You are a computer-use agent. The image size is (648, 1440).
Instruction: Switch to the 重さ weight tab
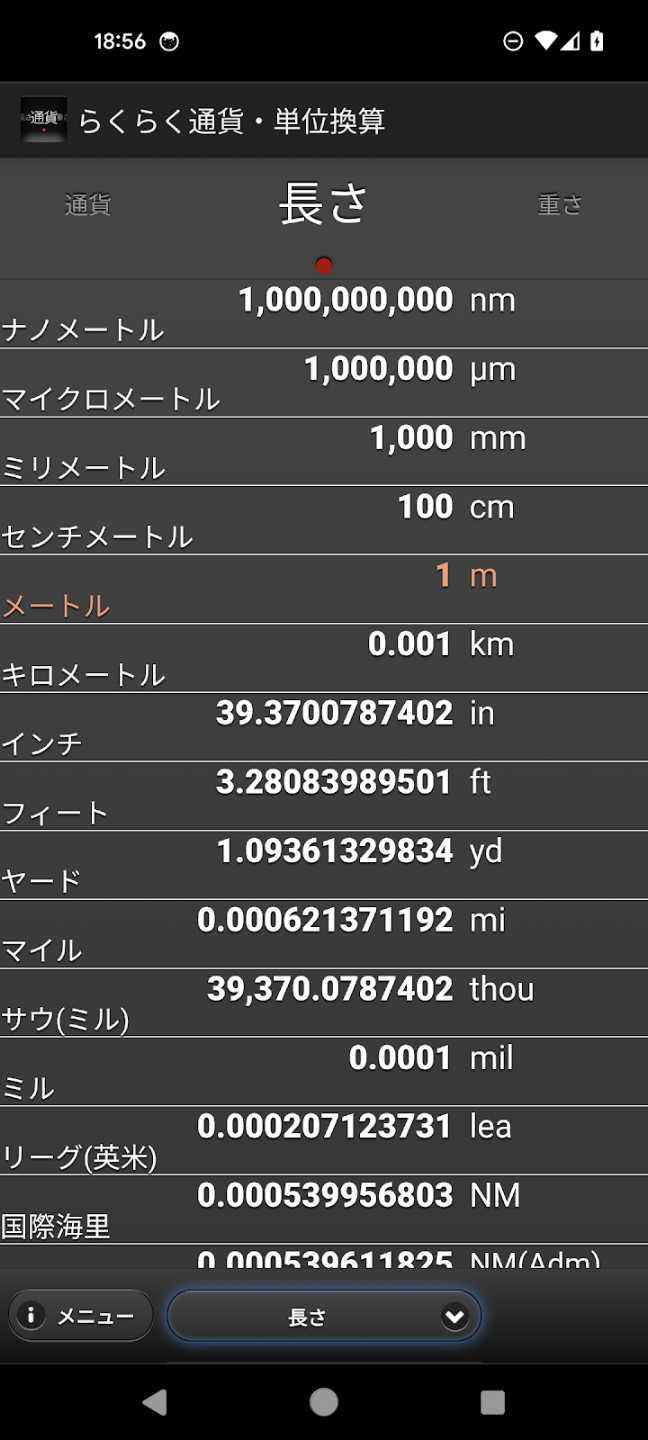coord(559,205)
